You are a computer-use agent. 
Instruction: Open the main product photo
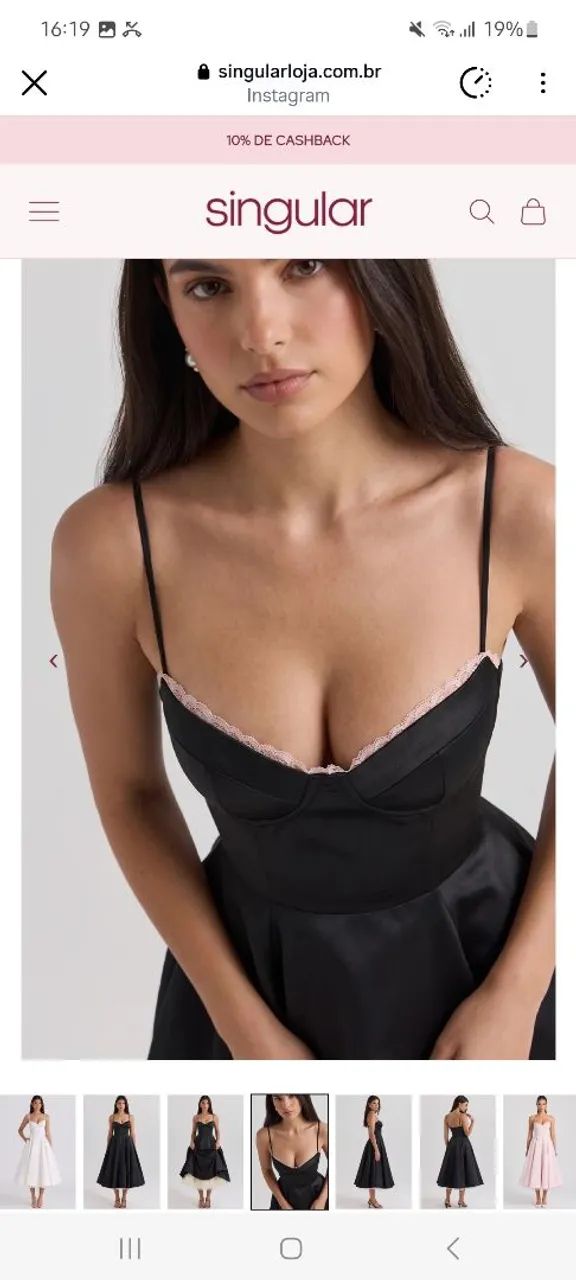point(288,659)
